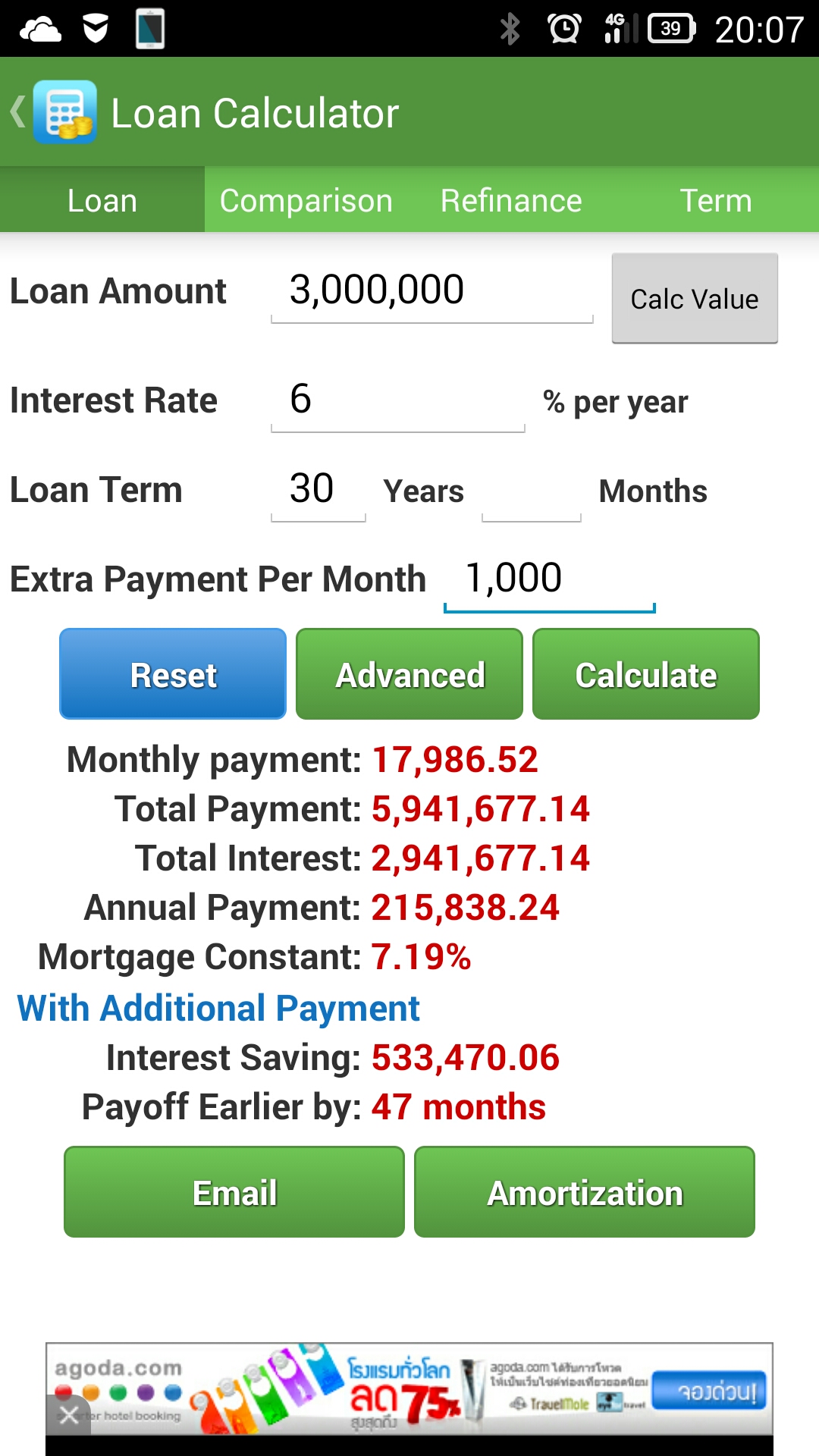Tap the Calc Value button
The width and height of the screenshot is (819, 1456).
pos(695,299)
